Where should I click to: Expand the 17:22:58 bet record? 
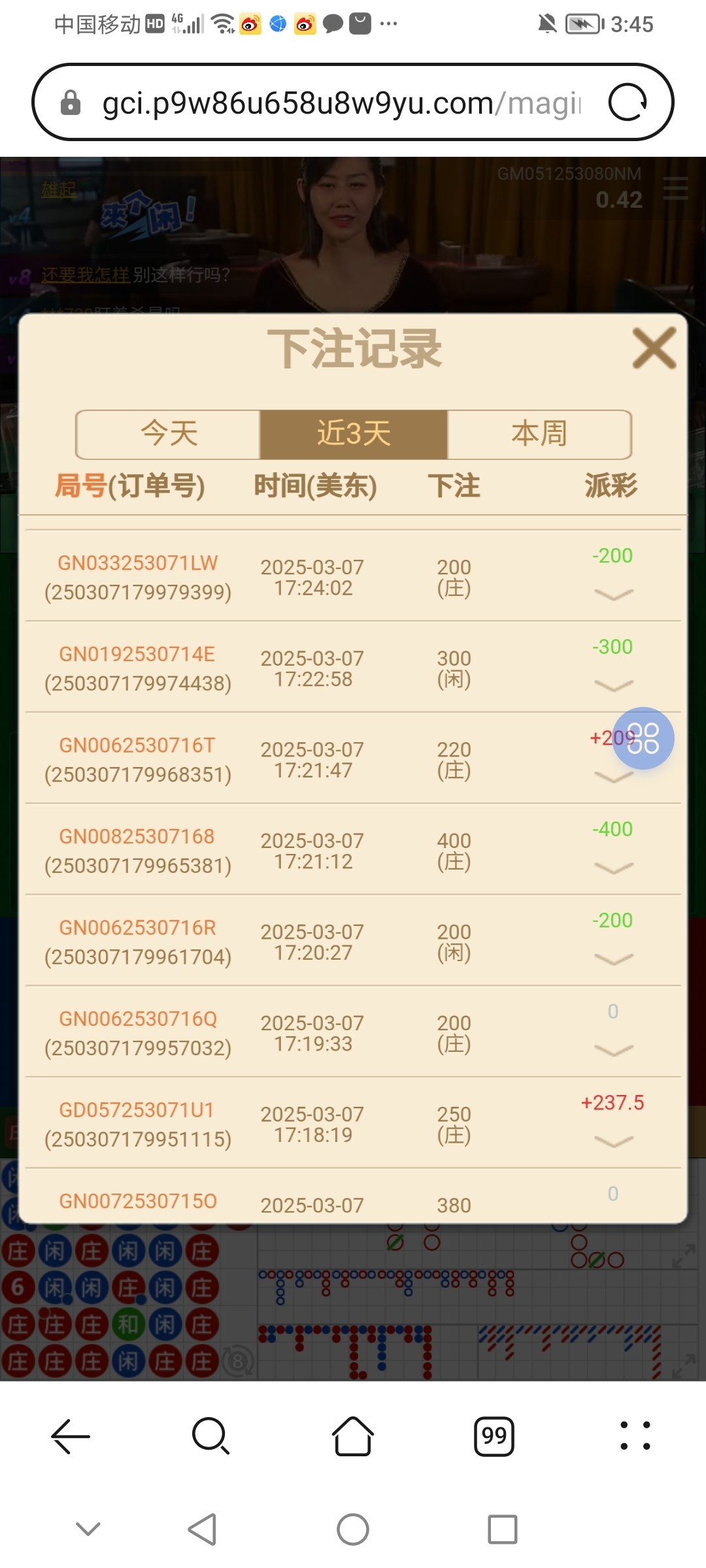[613, 685]
